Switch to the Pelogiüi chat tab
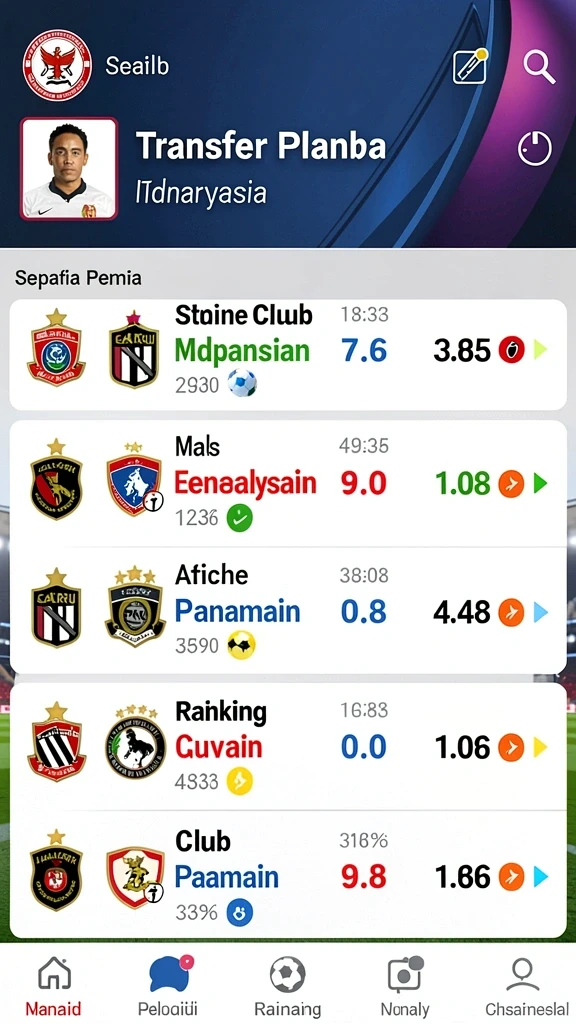The height and width of the screenshot is (1024, 576). 168,985
